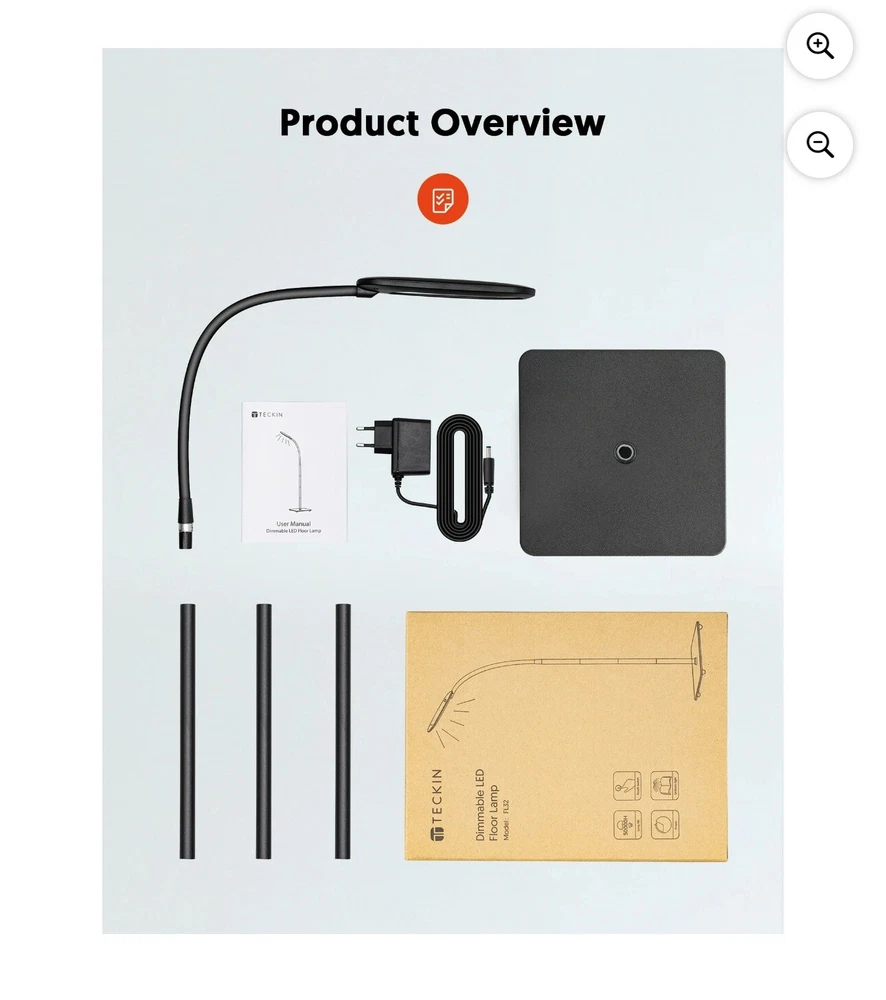The image size is (886, 1000).
Task: Zoom in on the product image
Action: [x=819, y=46]
